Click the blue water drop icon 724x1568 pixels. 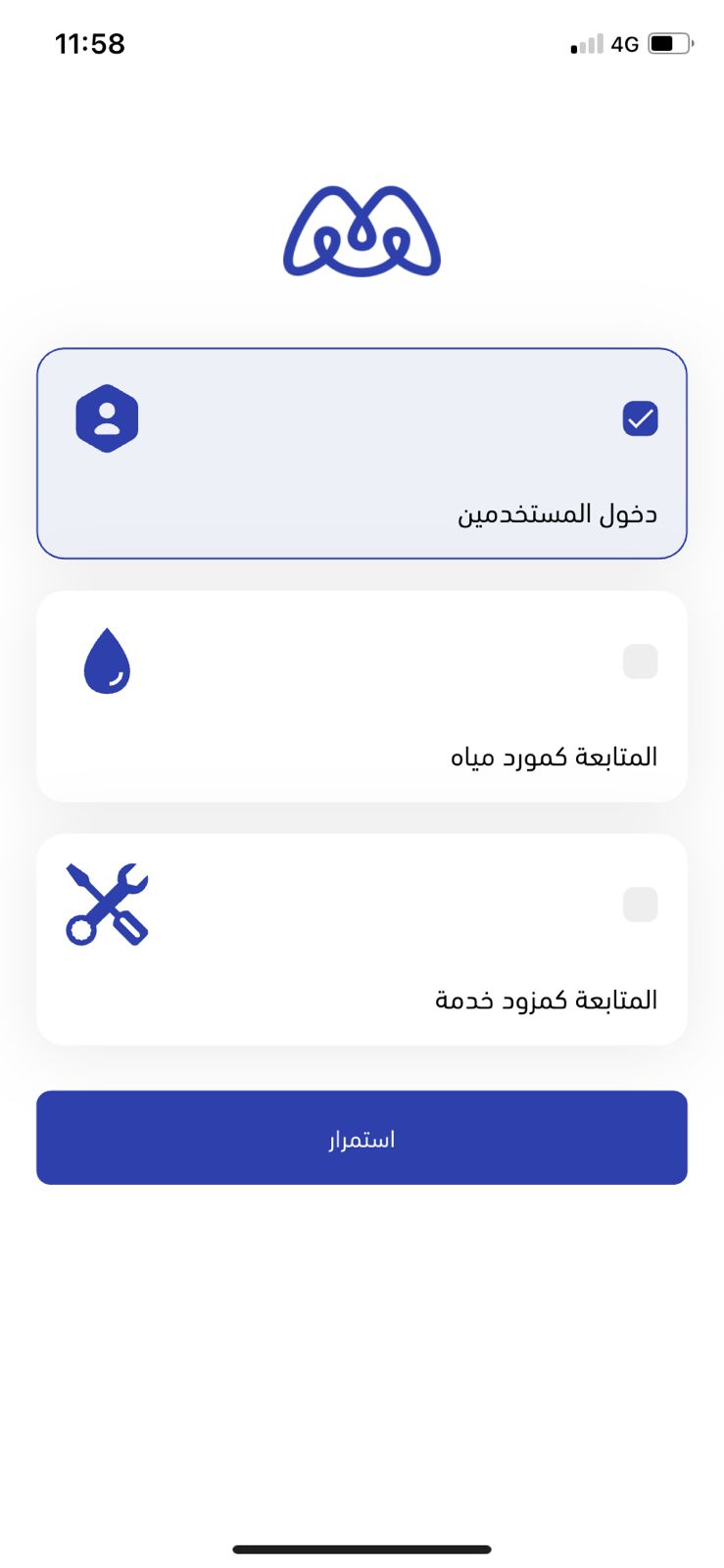(x=106, y=660)
